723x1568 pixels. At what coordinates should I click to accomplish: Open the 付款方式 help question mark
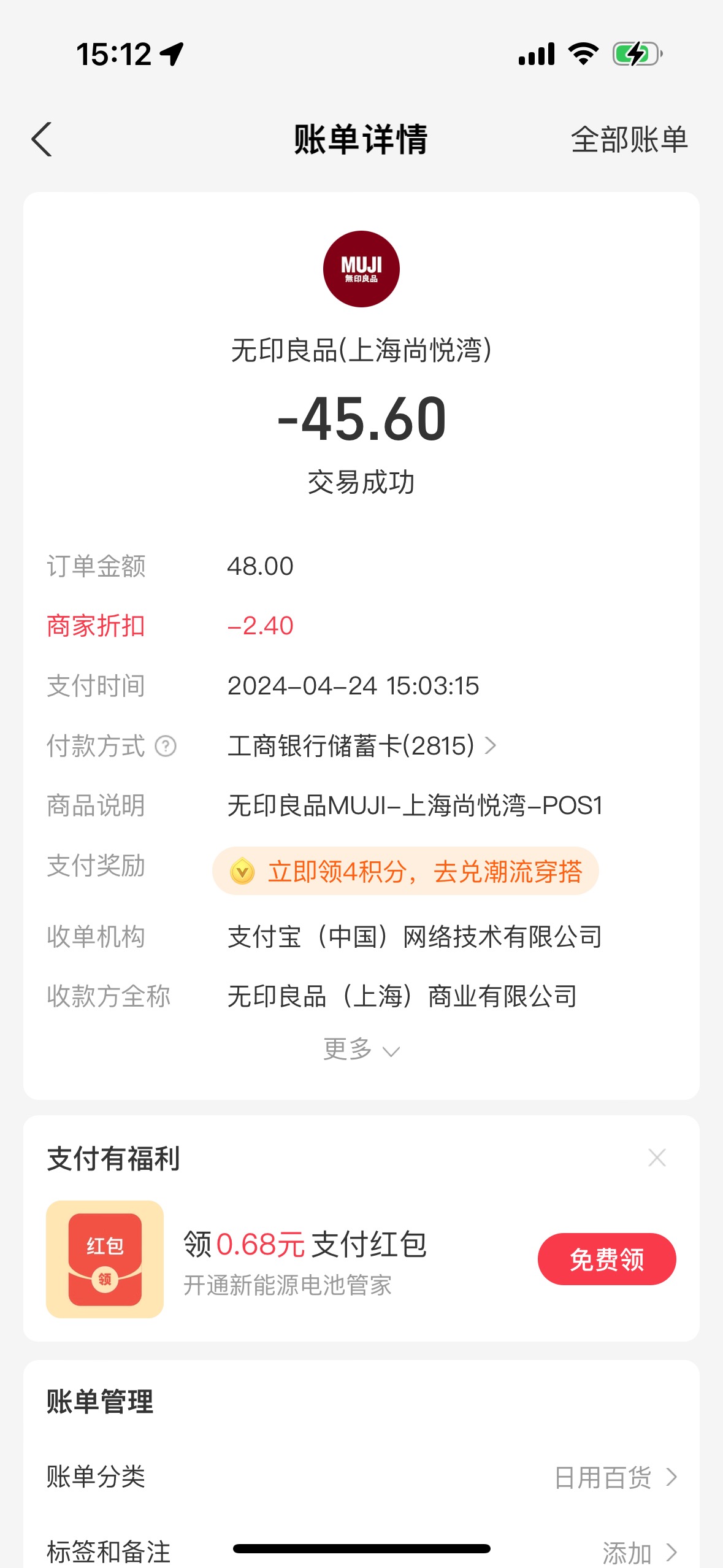166,746
